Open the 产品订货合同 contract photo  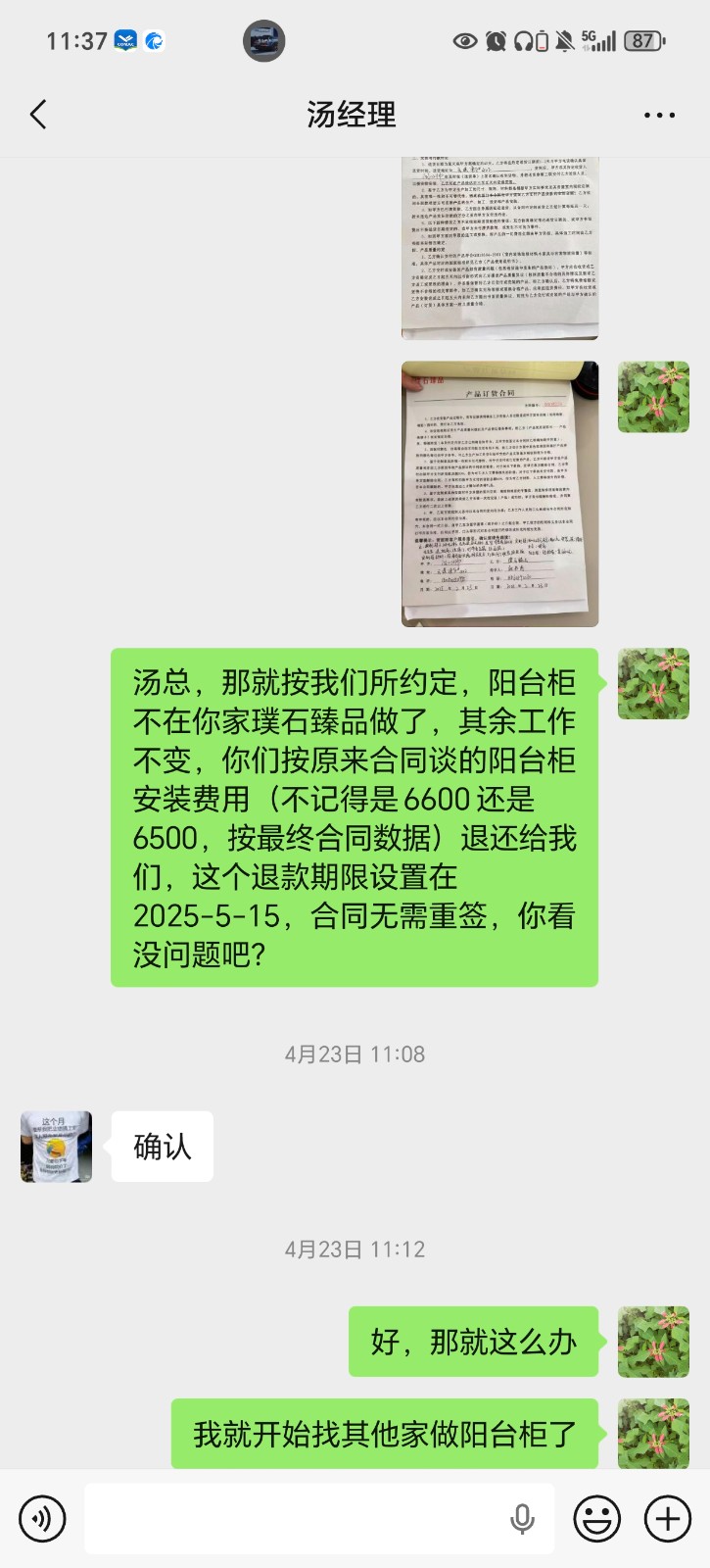tap(499, 494)
